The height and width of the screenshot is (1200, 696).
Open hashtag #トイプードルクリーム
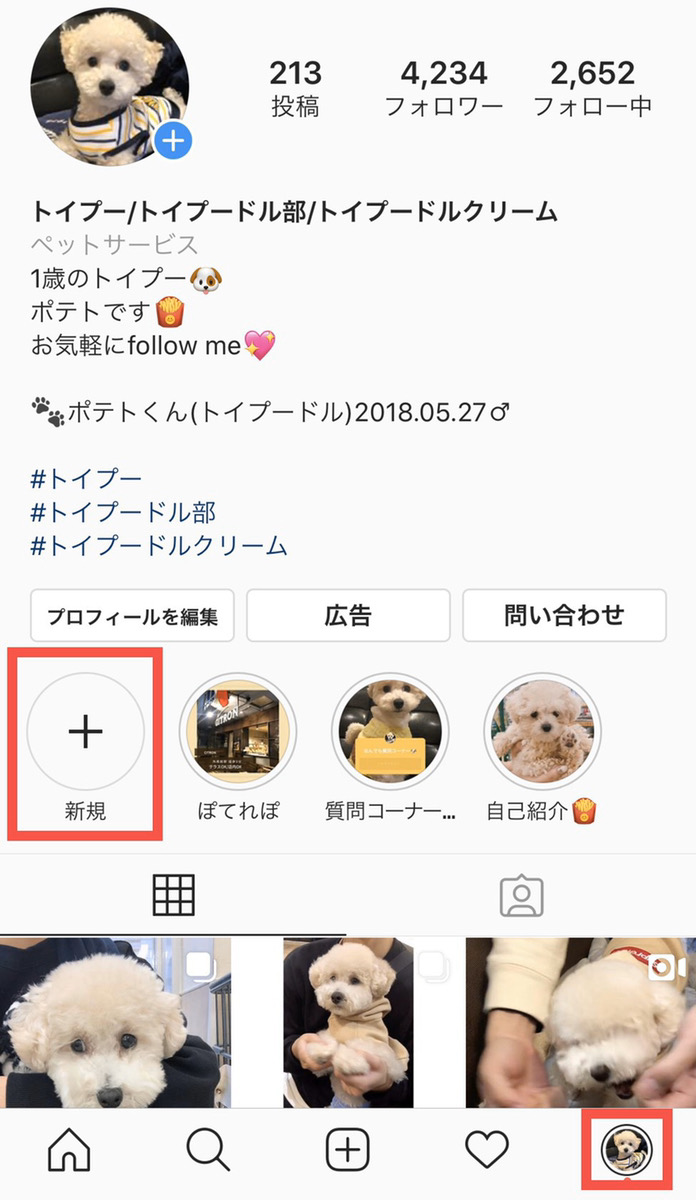coord(159,546)
